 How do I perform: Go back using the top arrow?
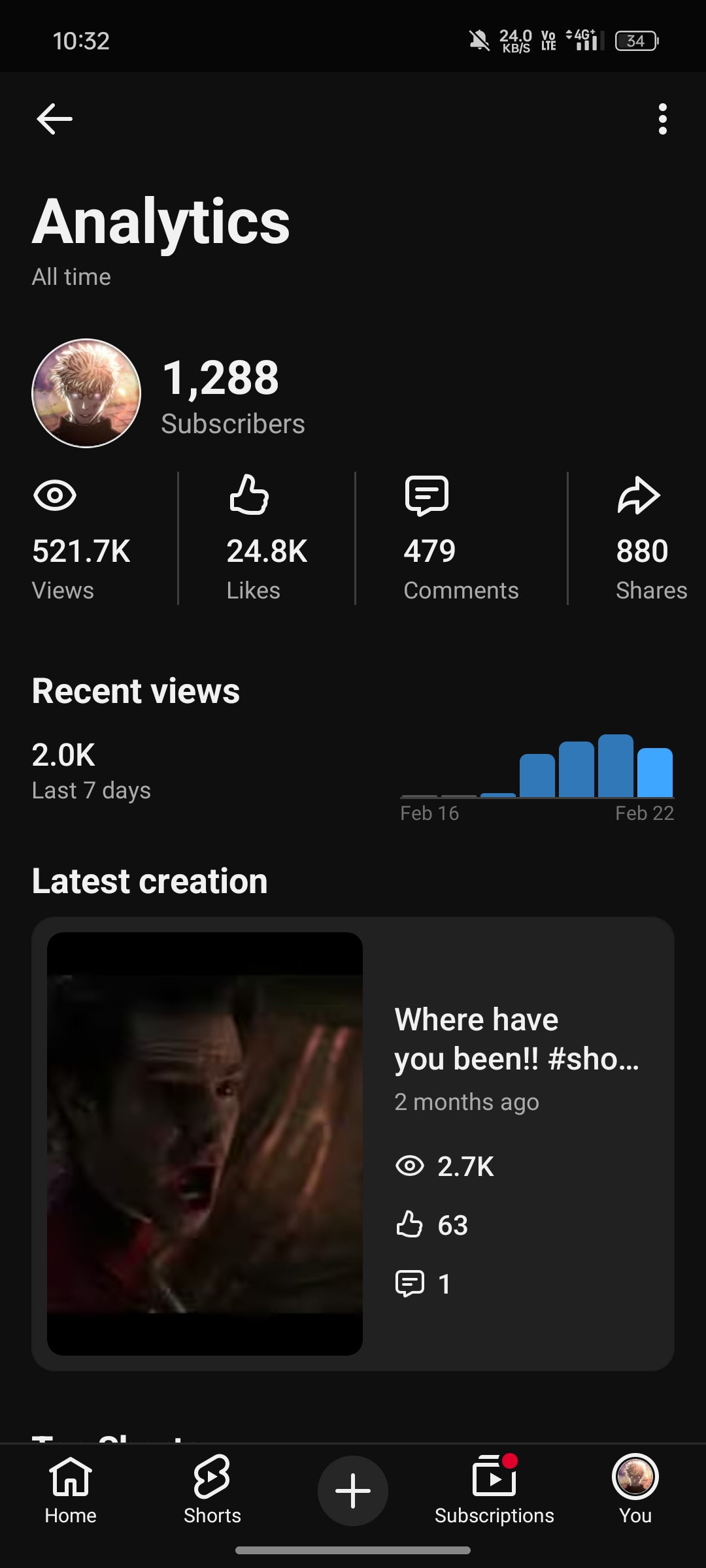point(54,119)
